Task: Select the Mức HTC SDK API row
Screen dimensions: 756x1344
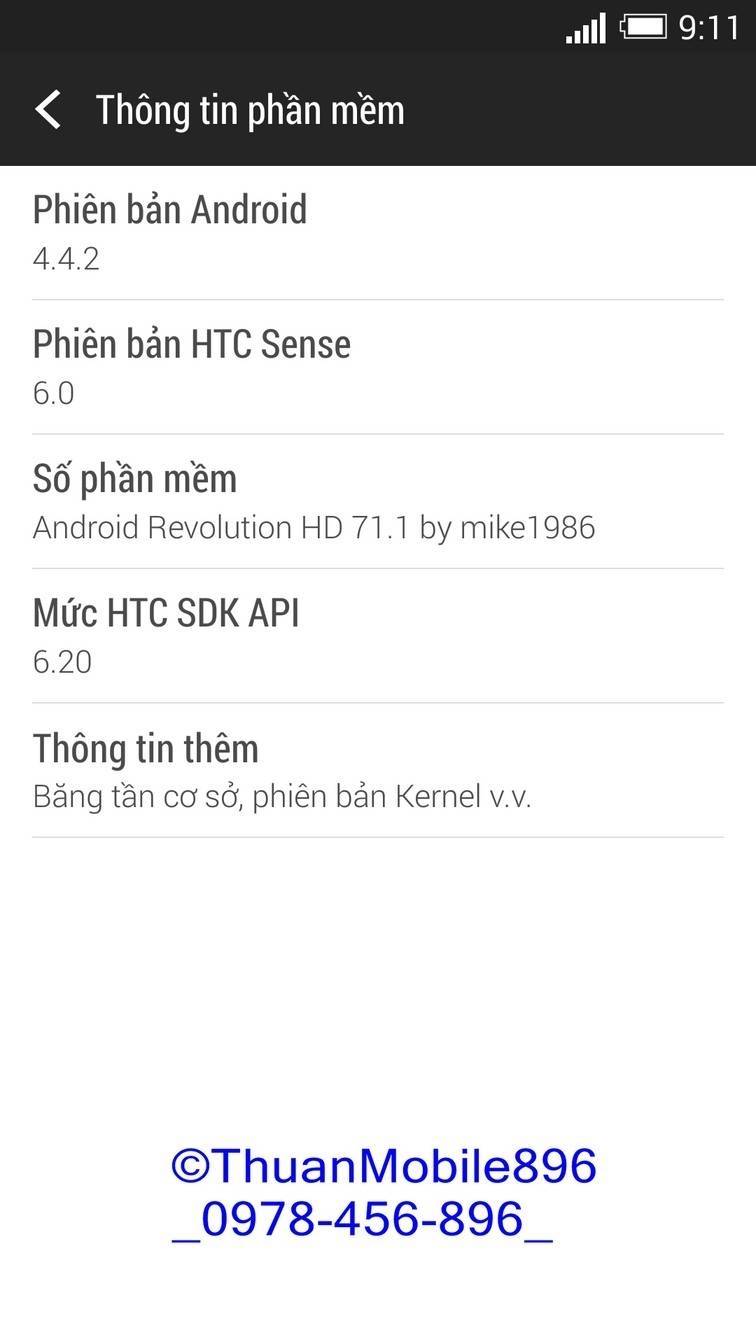Action: coord(377,636)
